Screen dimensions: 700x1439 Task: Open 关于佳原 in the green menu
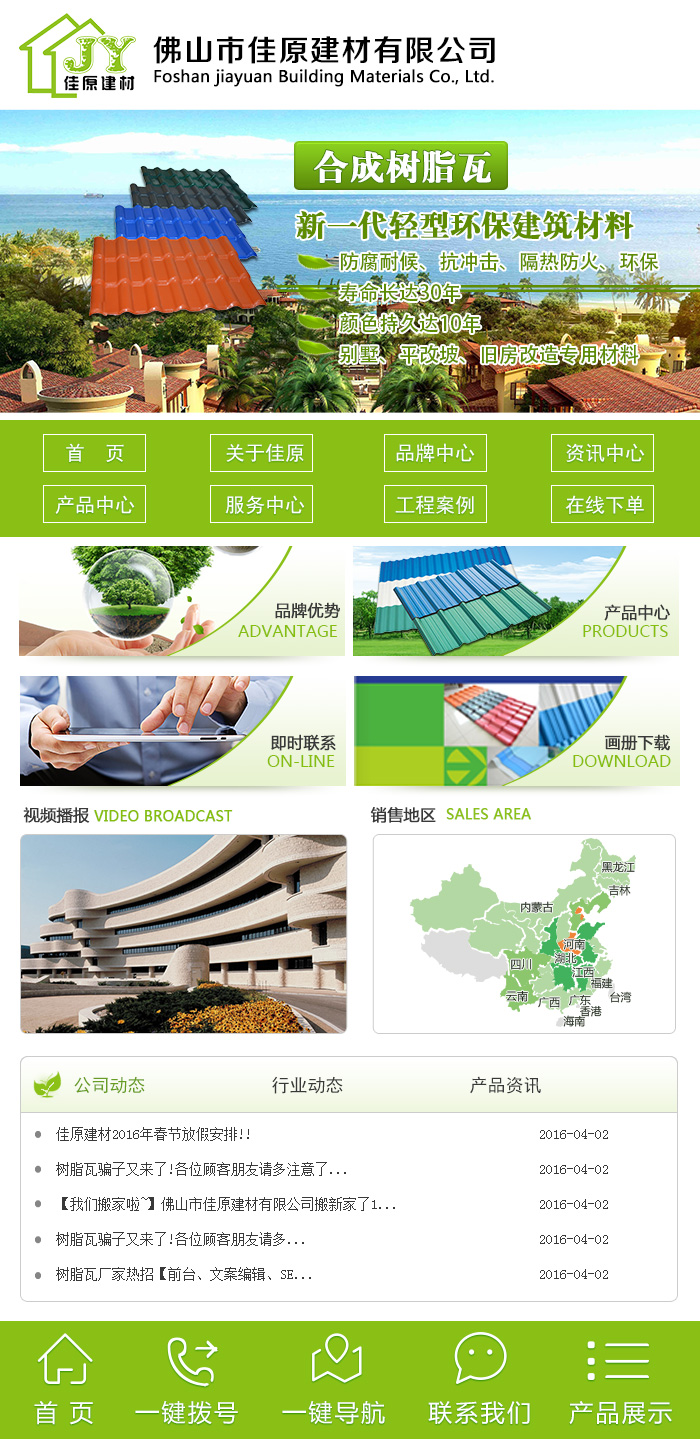click(261, 453)
